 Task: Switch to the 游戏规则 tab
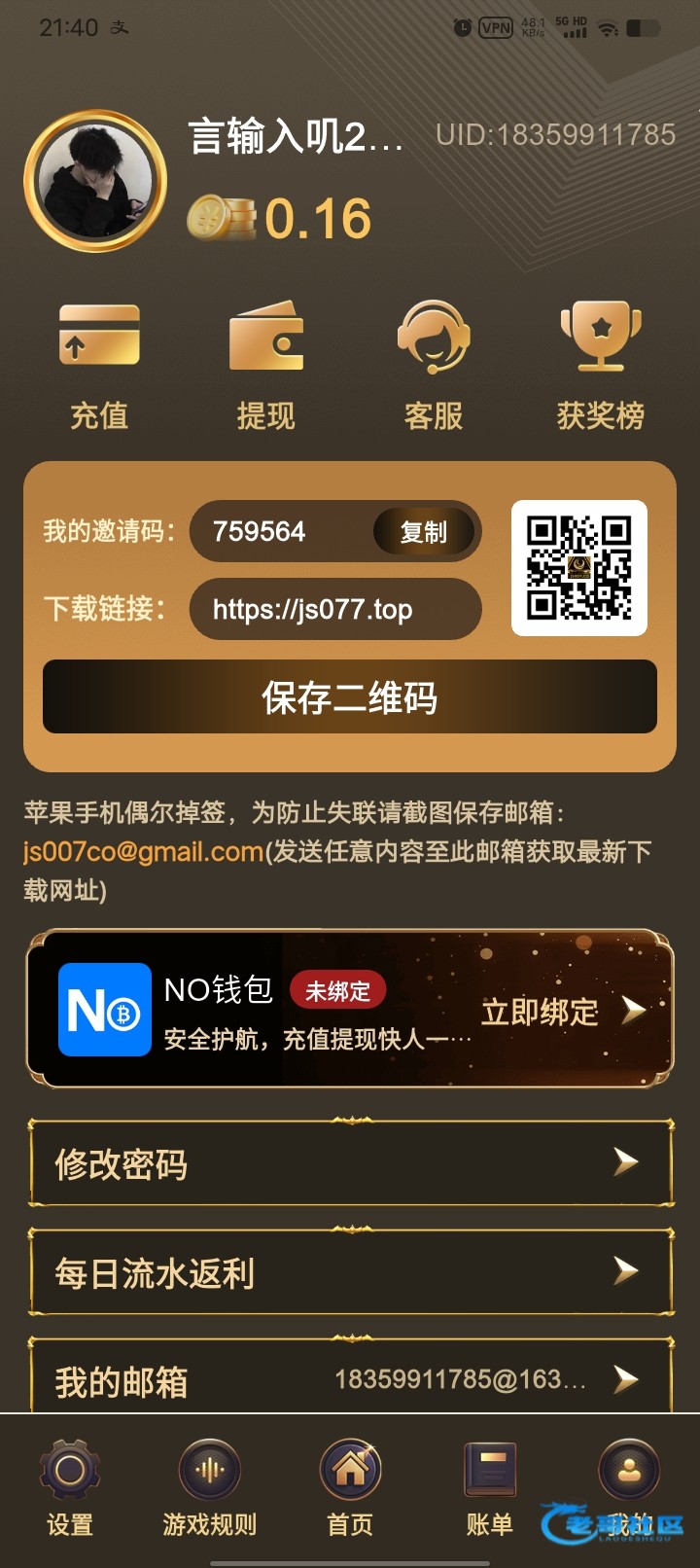click(210, 1488)
